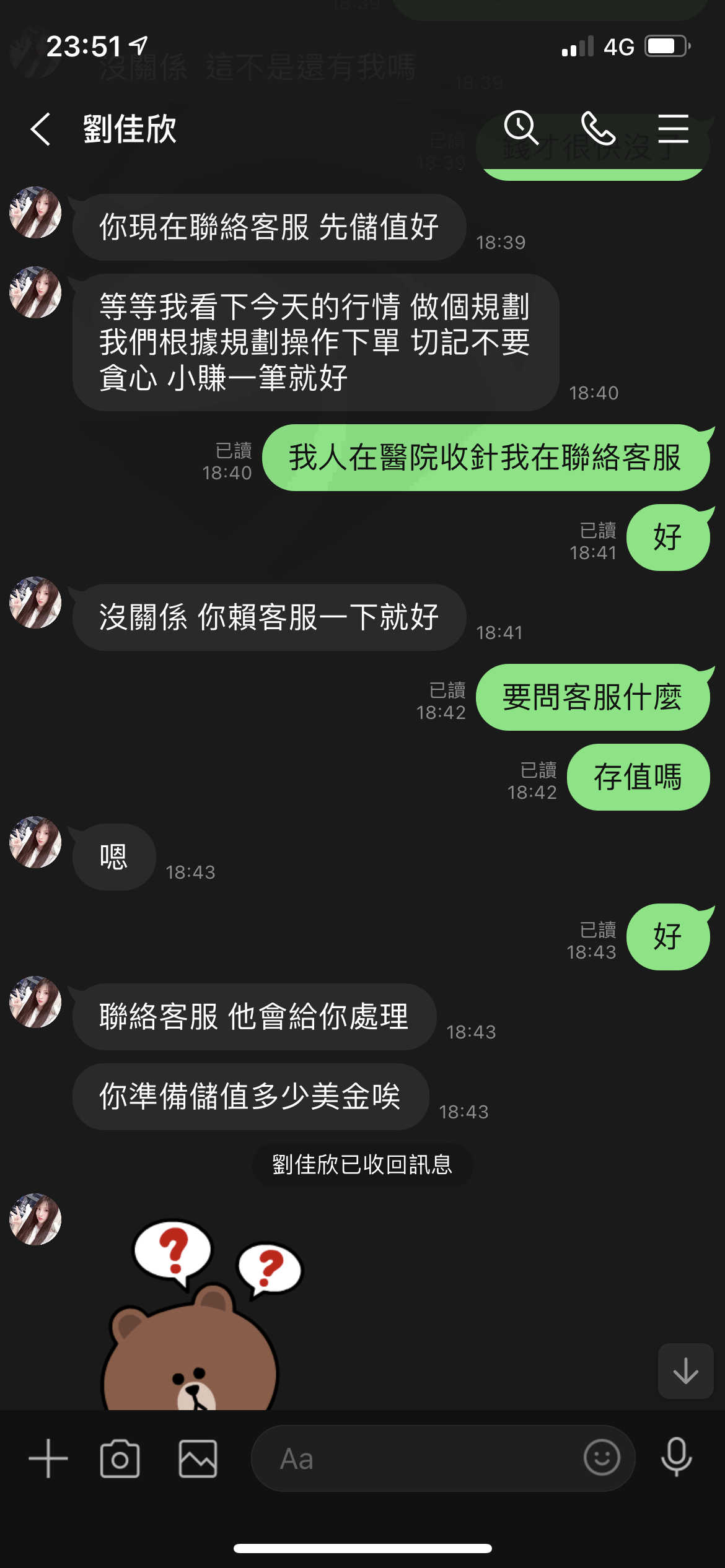Go back from the 劉佳欣 chat
725x1568 pixels.
(41, 129)
